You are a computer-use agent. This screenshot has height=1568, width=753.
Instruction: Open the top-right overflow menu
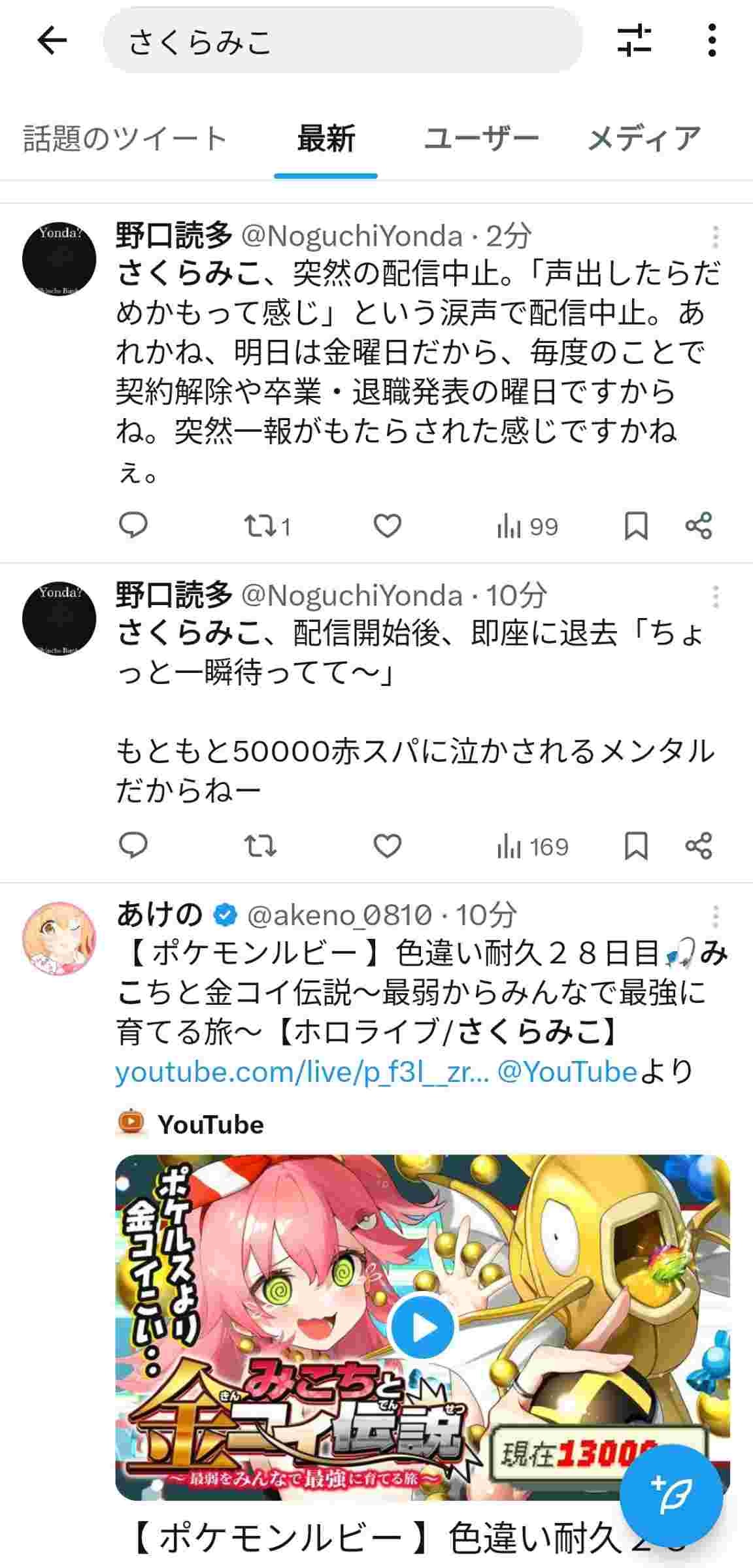pos(712,41)
